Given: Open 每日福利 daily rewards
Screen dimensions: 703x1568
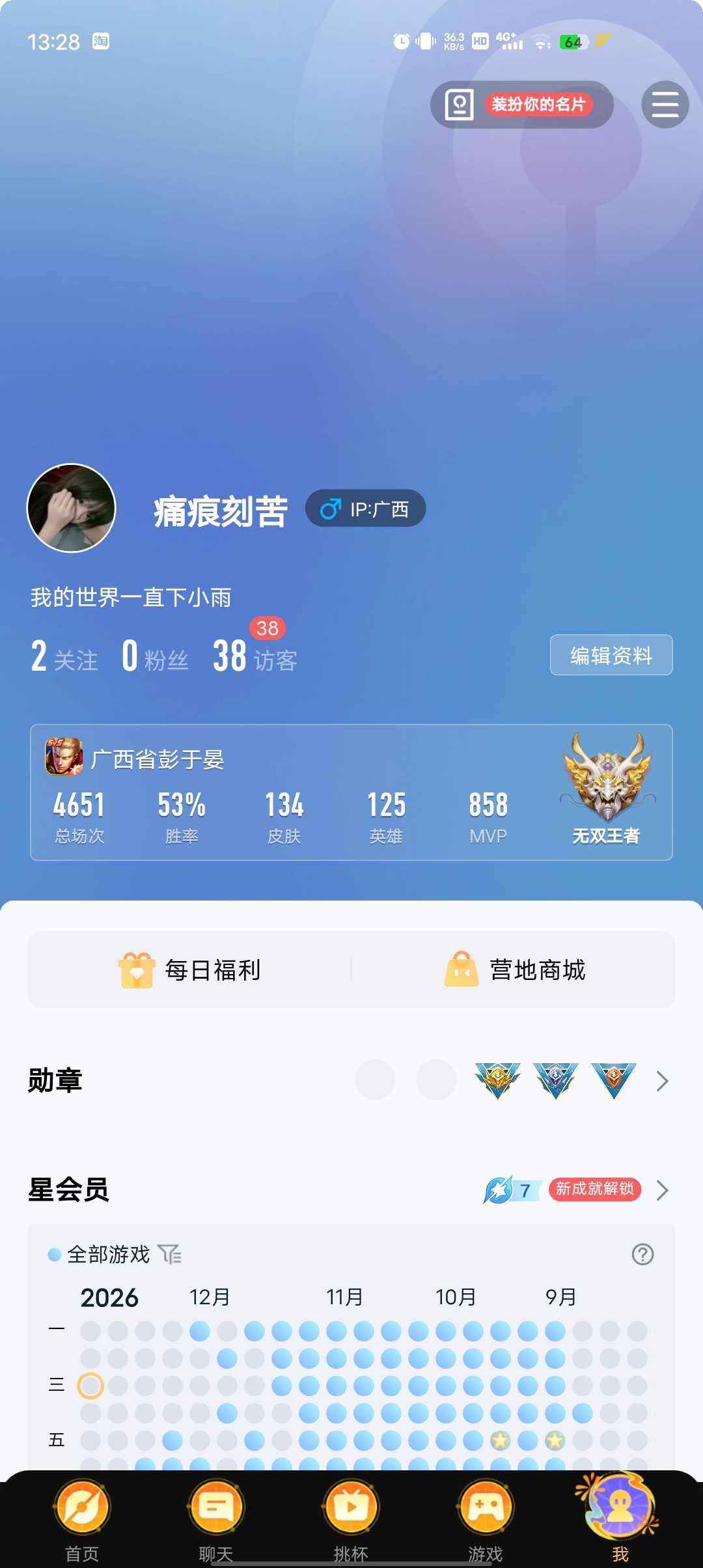Looking at the screenshot, I should point(189,970).
